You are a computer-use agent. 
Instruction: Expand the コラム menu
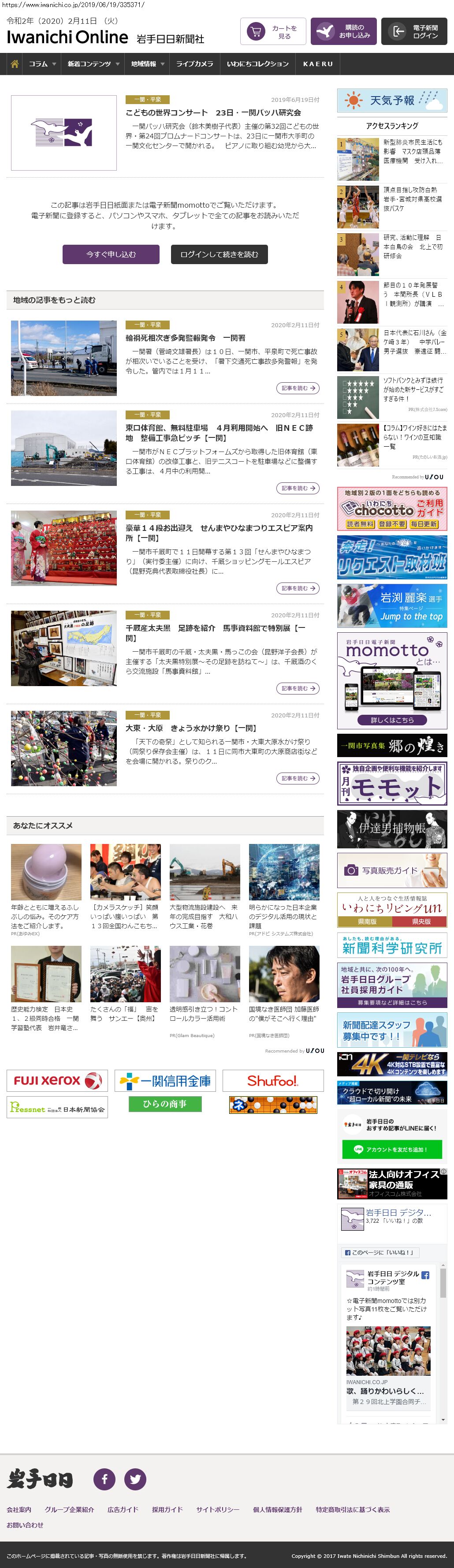(x=42, y=64)
